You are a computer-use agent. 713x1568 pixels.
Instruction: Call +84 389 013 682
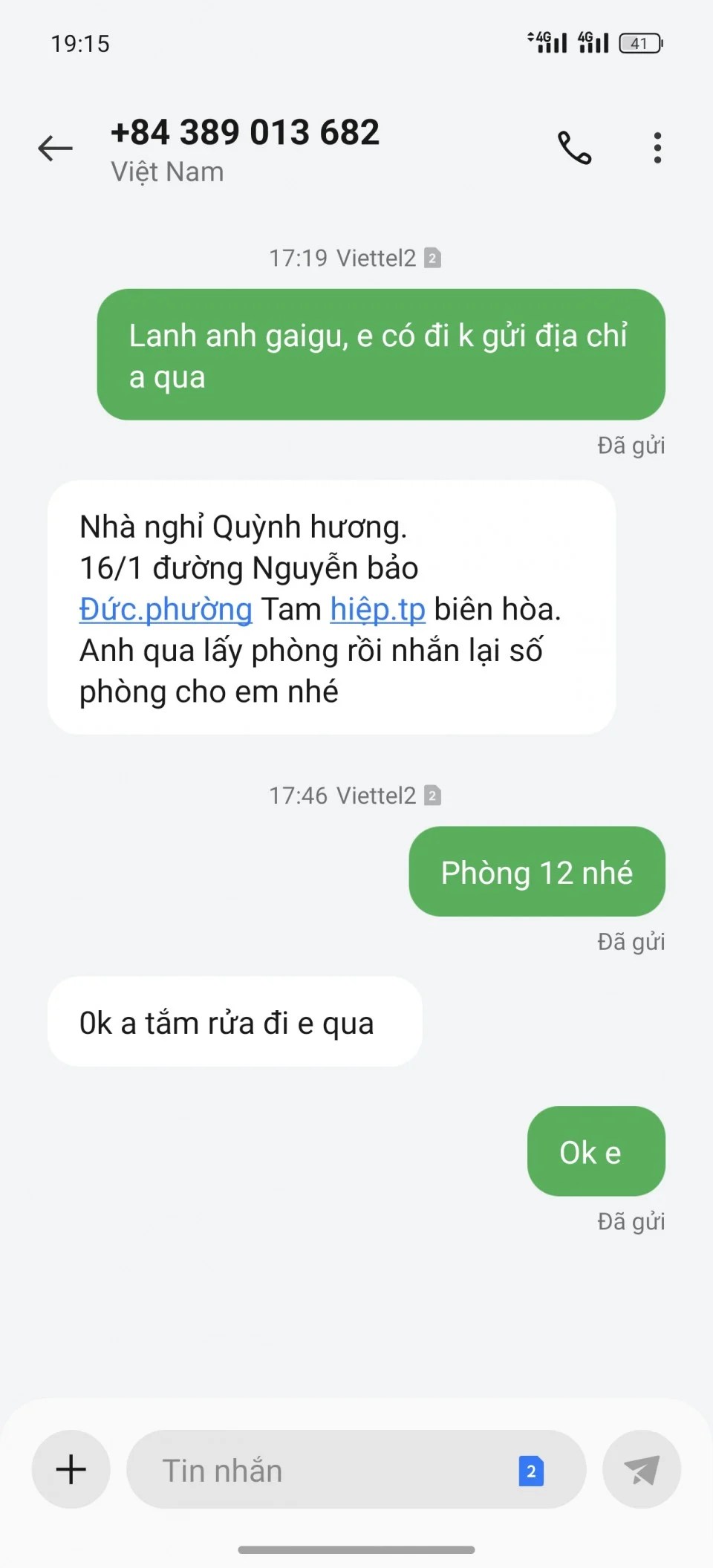point(574,148)
